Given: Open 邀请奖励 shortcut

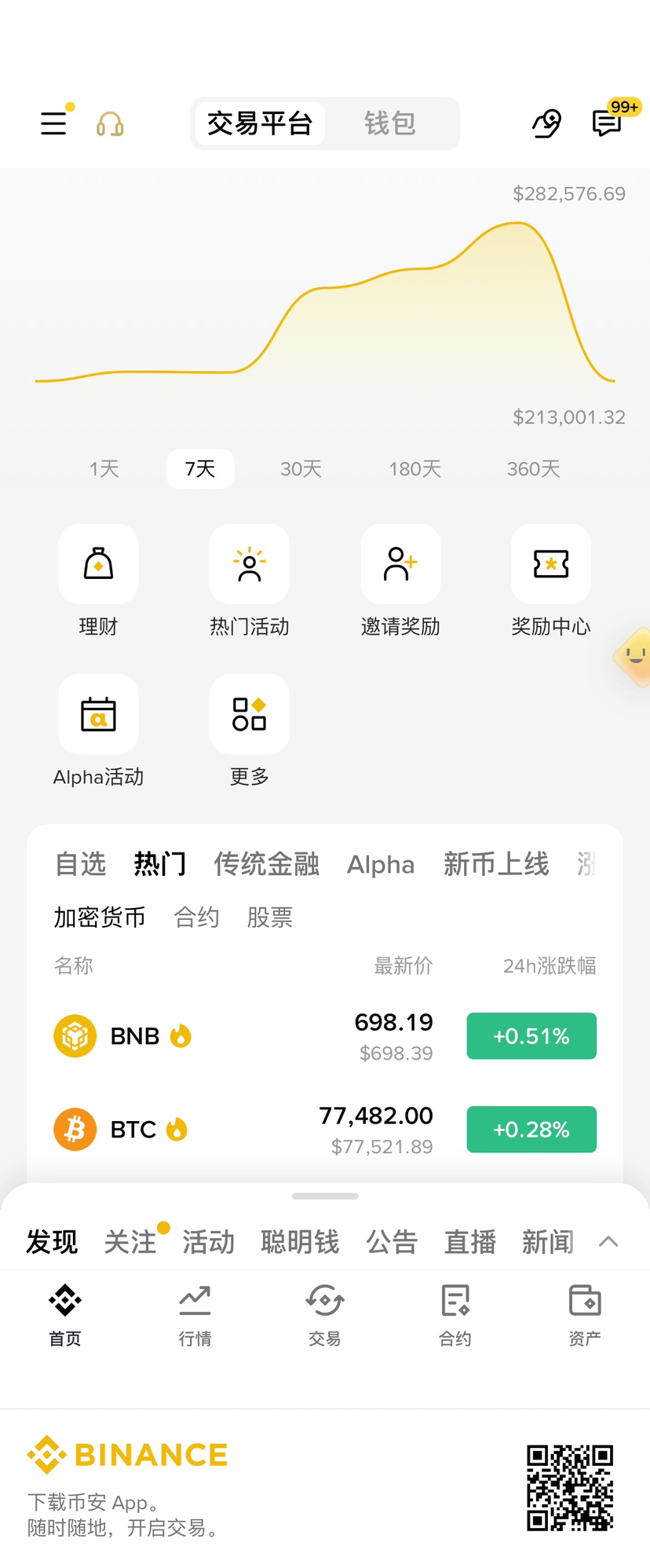Looking at the screenshot, I should [x=400, y=581].
